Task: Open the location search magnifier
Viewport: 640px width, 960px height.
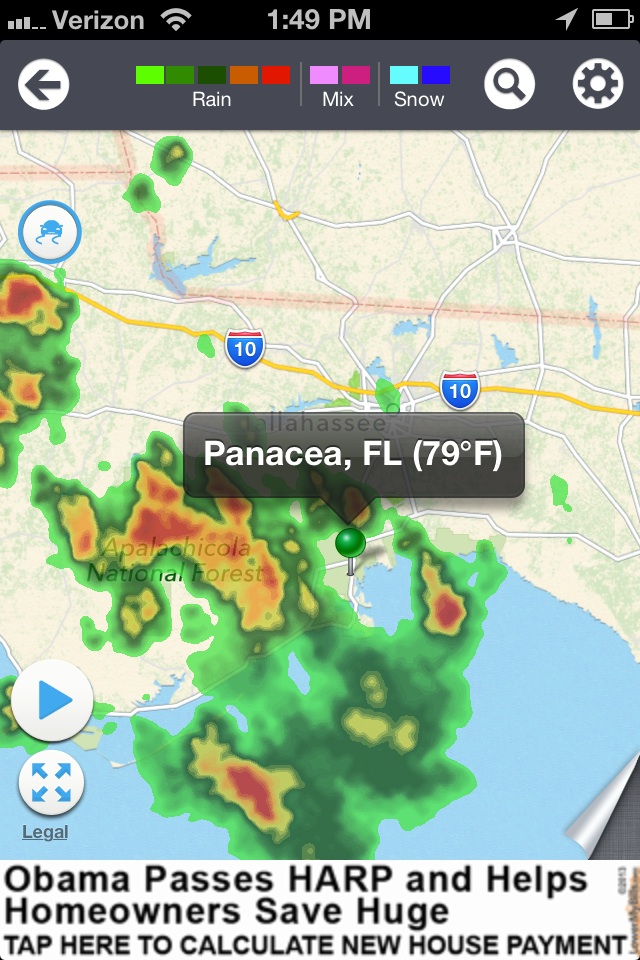Action: pyautogui.click(x=510, y=85)
